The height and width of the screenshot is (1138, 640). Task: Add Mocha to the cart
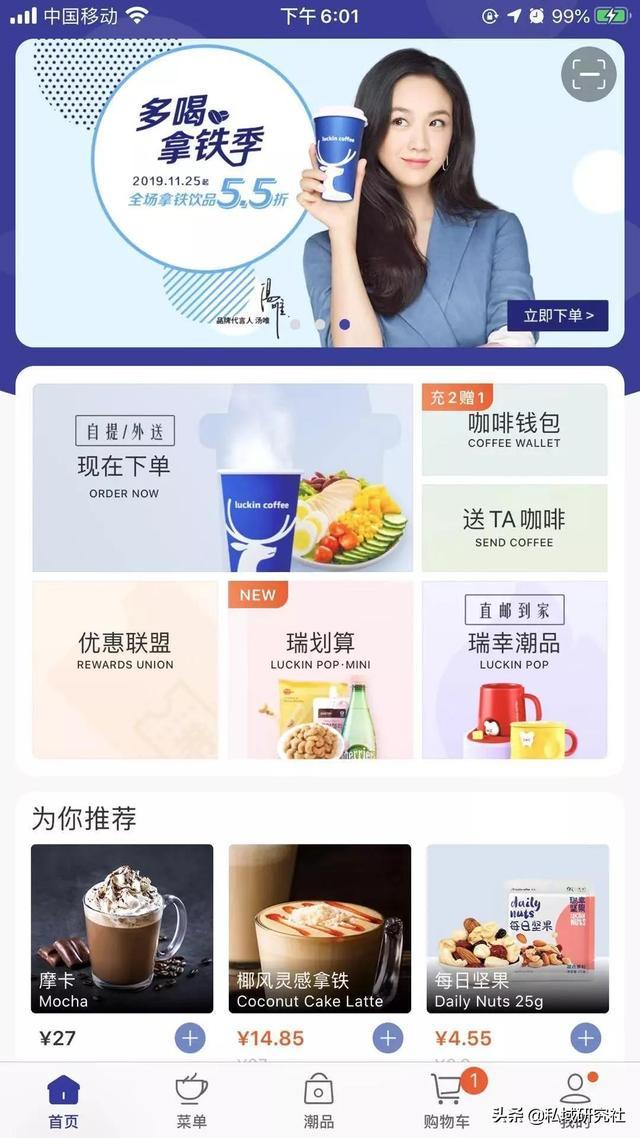tap(190, 1038)
